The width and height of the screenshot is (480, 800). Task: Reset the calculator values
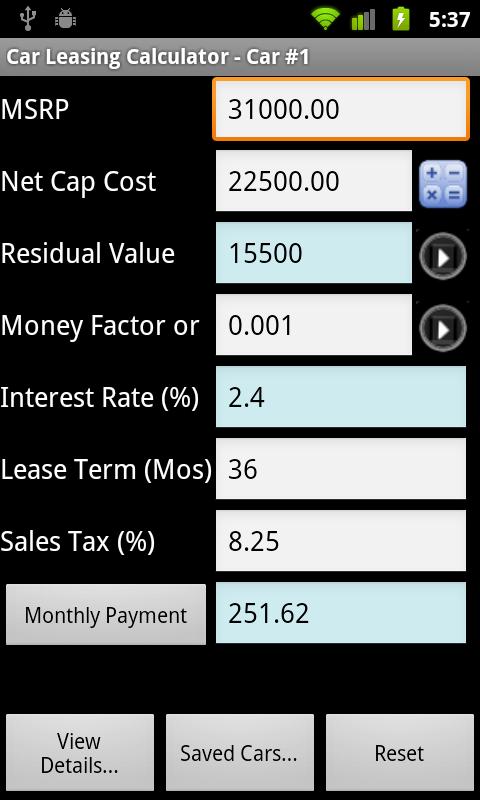click(400, 753)
